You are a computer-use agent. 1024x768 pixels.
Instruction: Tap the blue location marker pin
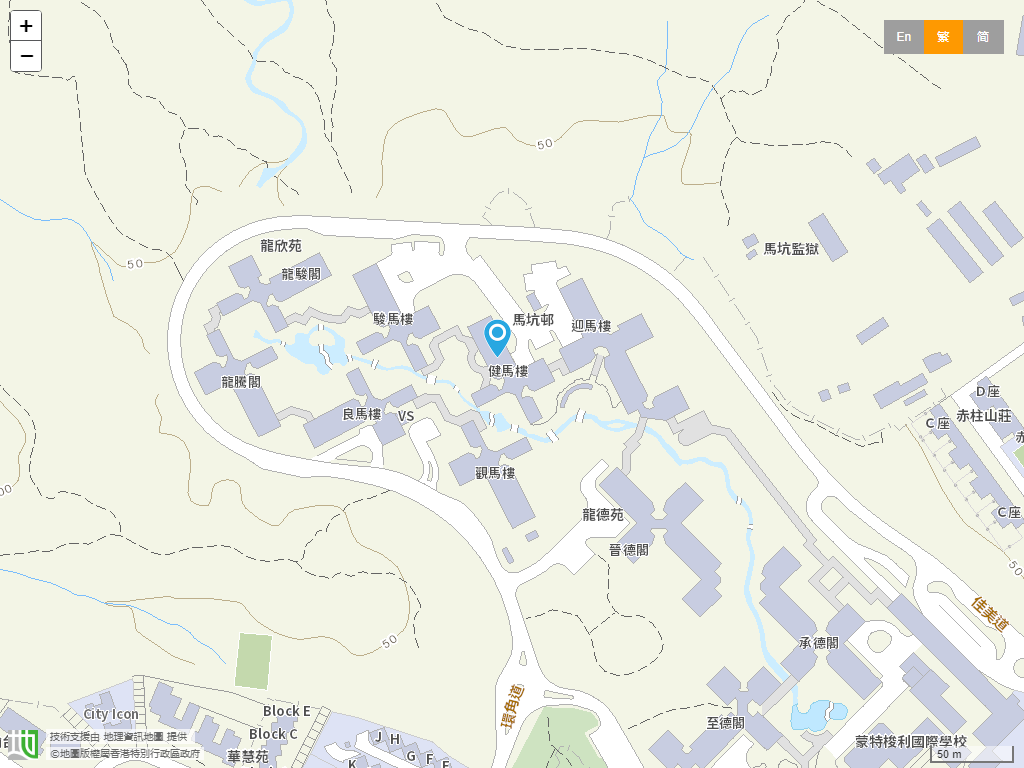496,336
